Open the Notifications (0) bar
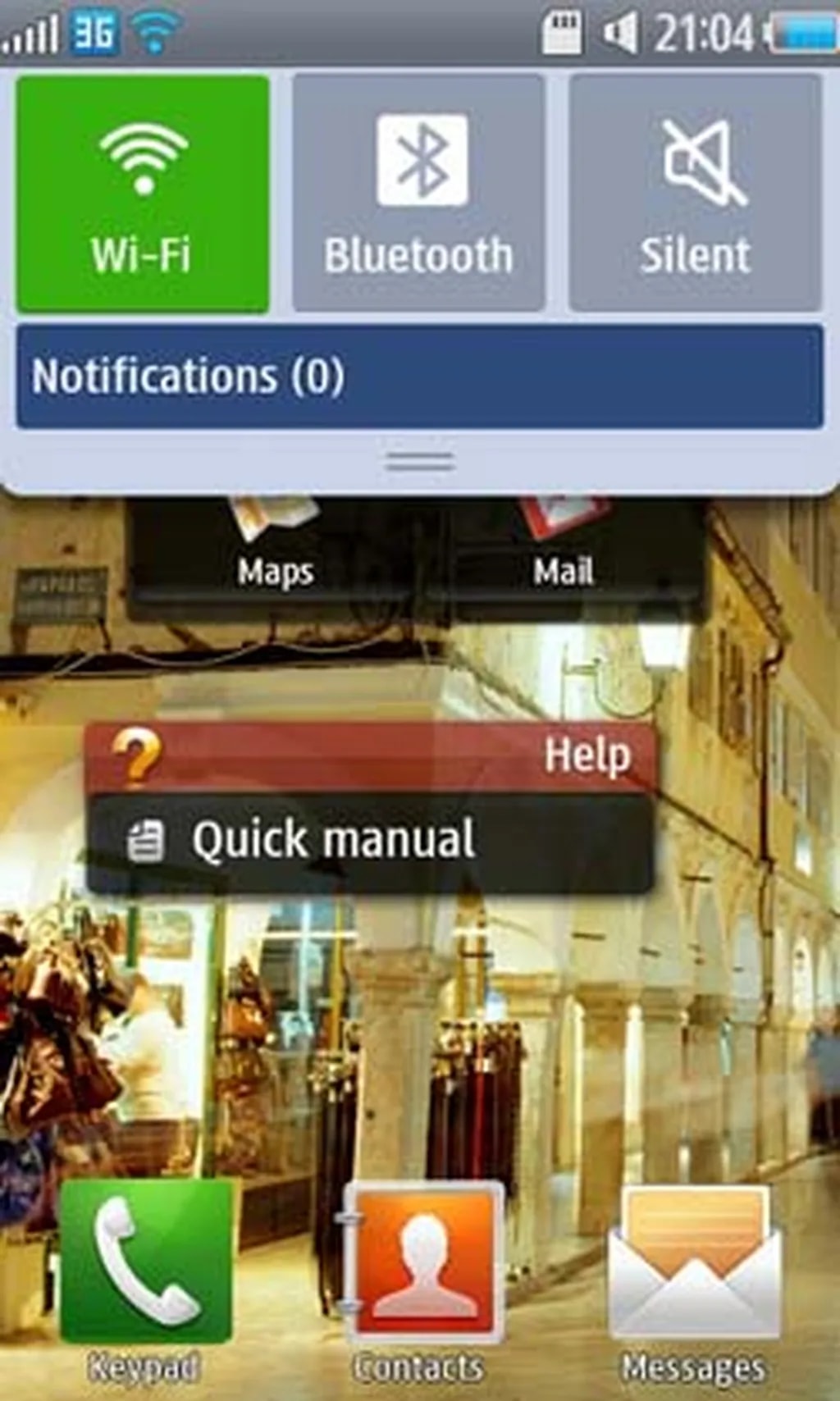The height and width of the screenshot is (1401, 840). pyautogui.click(x=419, y=376)
